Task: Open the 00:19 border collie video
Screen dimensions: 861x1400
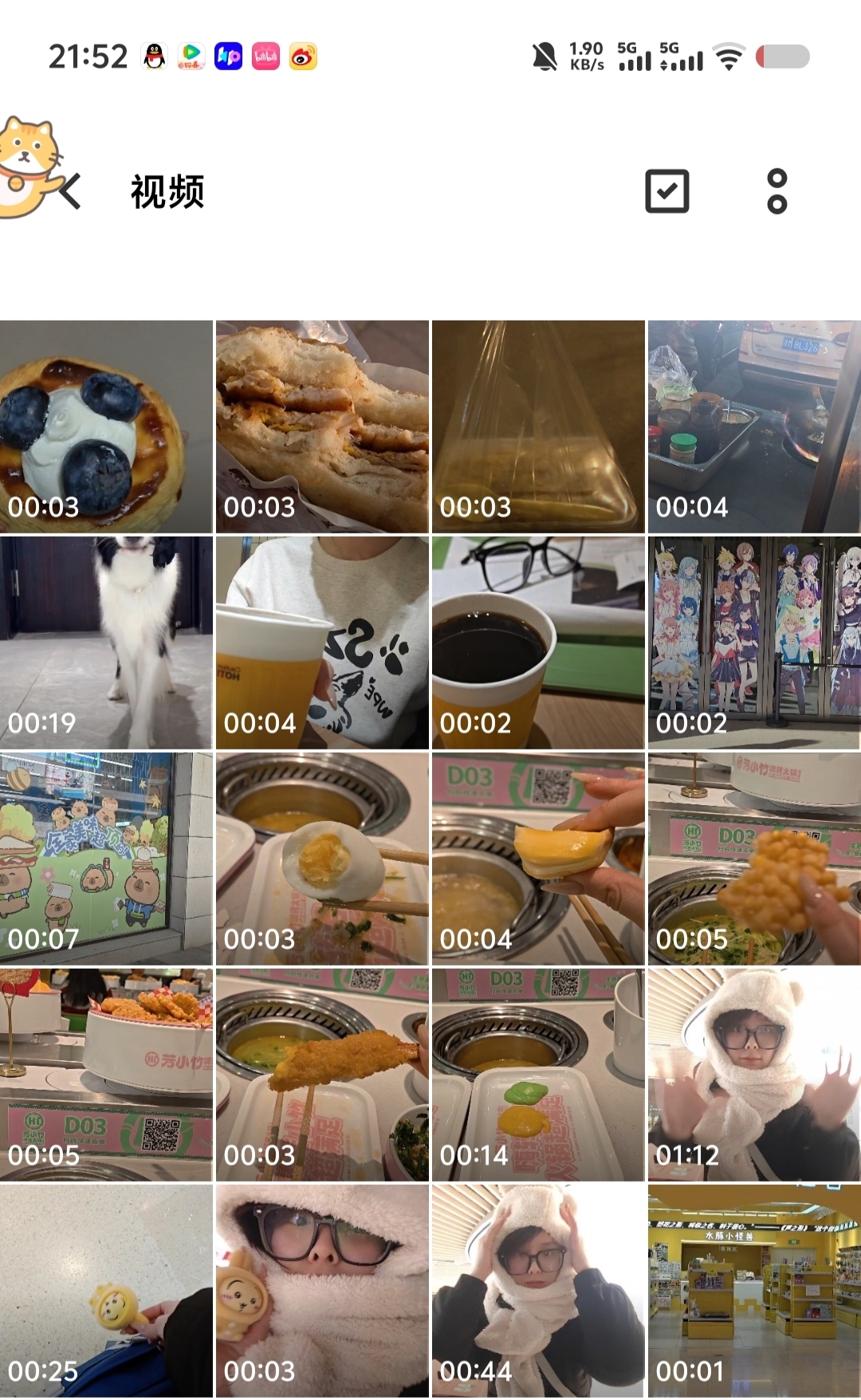Action: click(106, 643)
